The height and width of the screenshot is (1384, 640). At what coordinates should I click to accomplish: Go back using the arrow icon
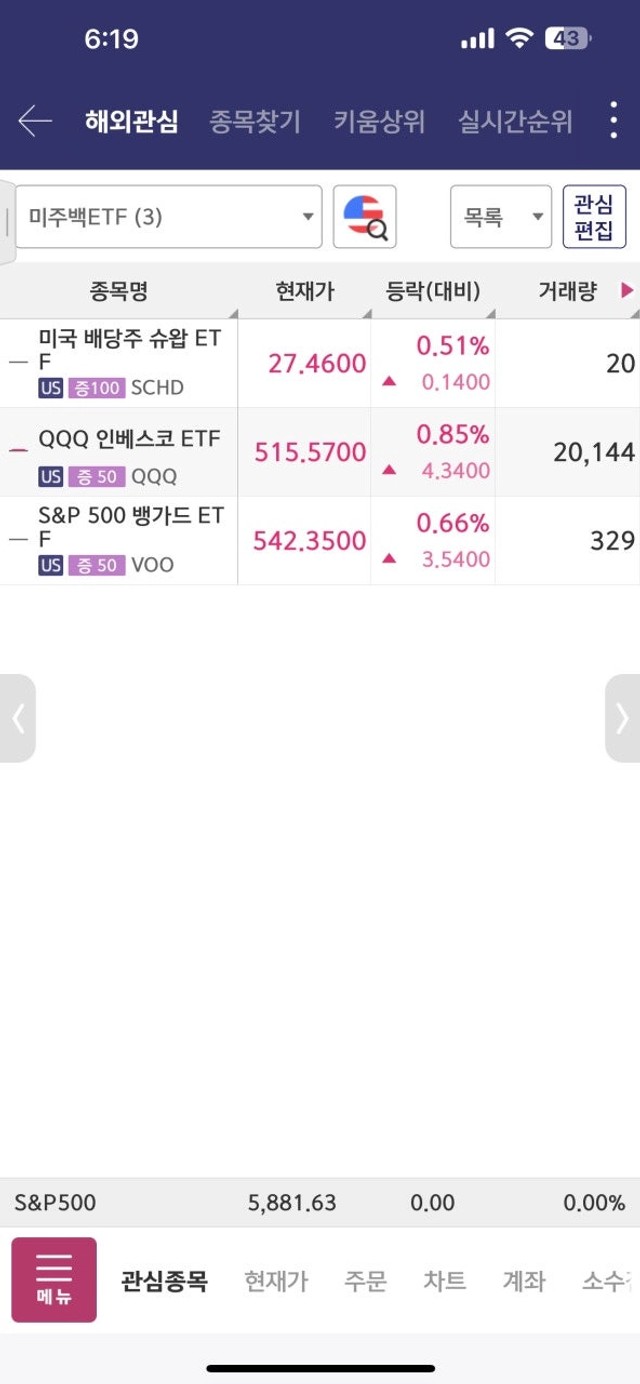[34, 122]
